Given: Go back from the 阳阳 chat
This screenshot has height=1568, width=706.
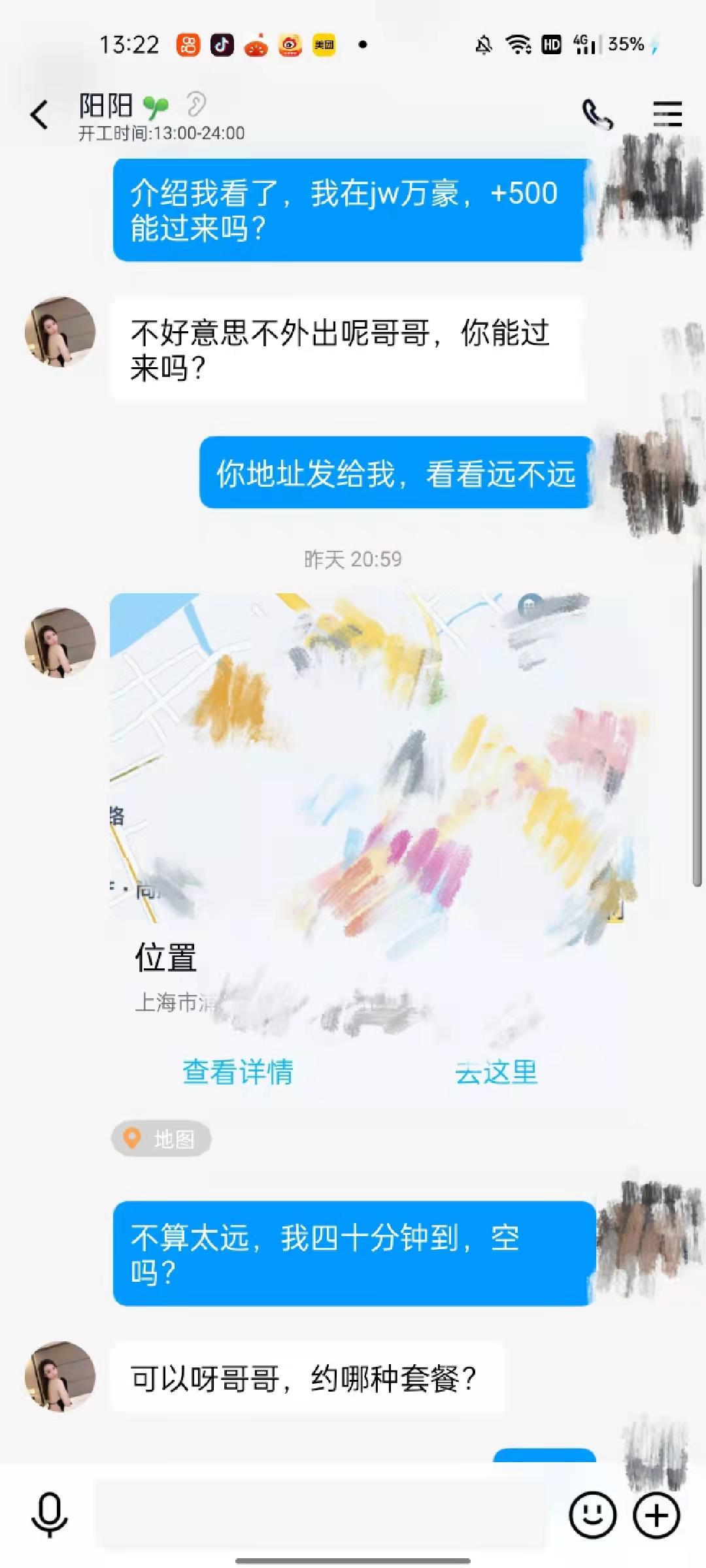Looking at the screenshot, I should [39, 116].
